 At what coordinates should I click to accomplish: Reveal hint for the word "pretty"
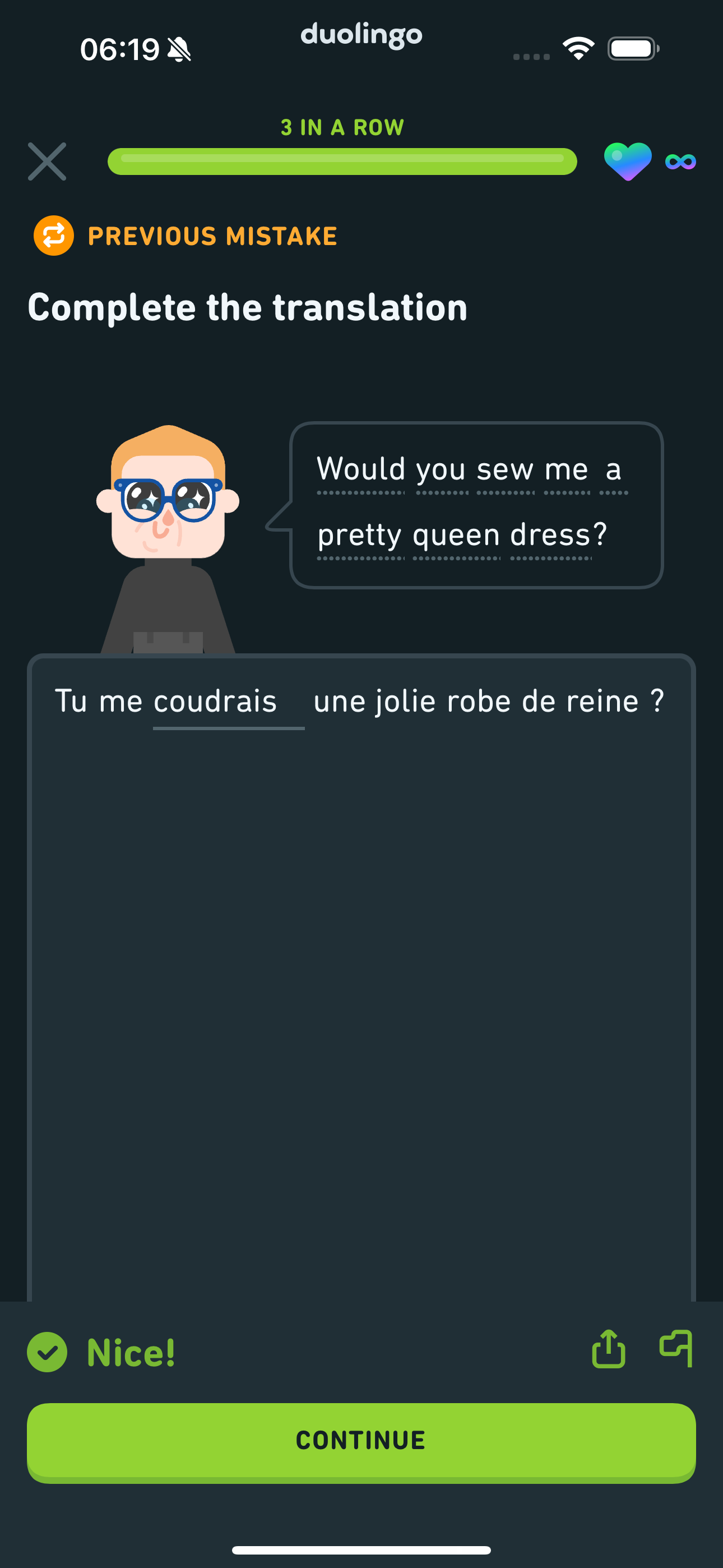360,536
